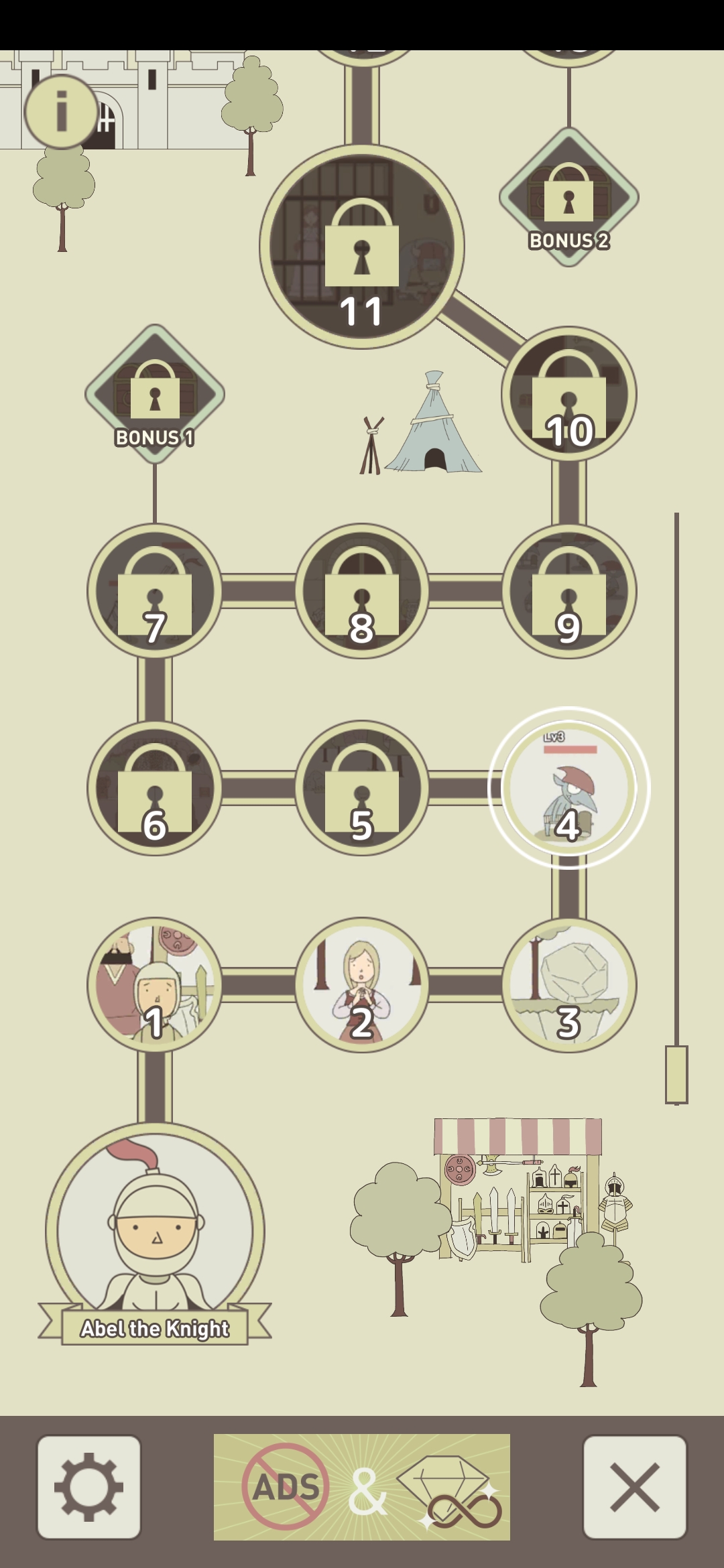The image size is (724, 1568).
Task: Tap the locked Bonus 1 stage
Action: click(155, 395)
